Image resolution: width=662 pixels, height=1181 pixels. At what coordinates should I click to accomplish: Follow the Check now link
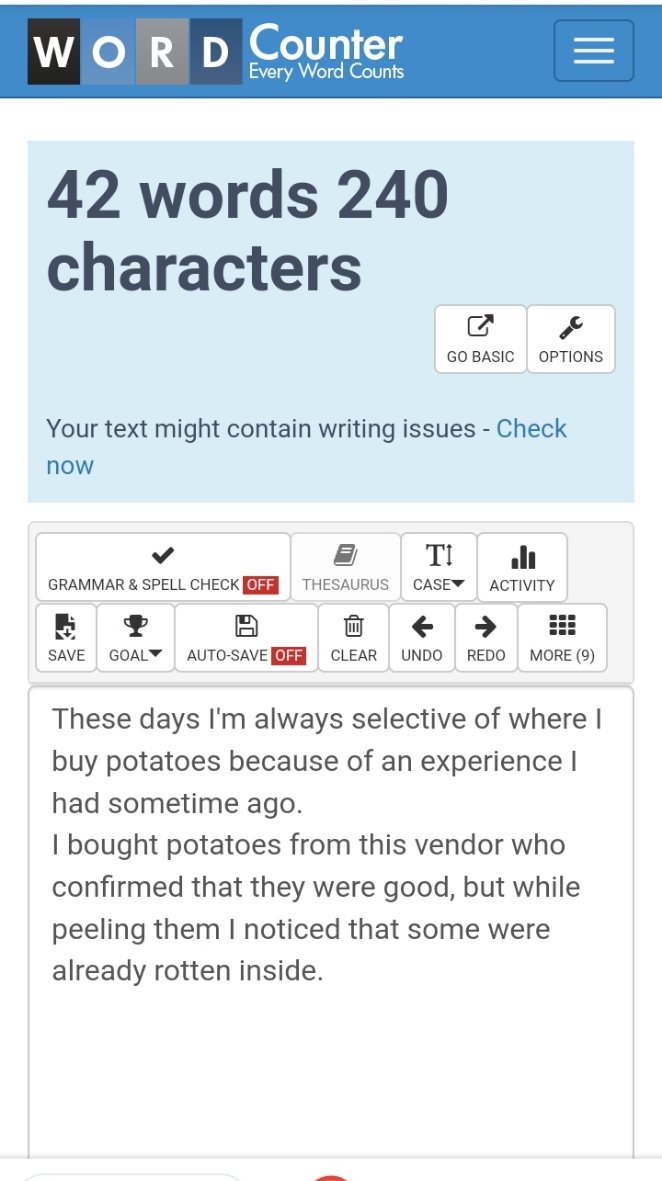(x=307, y=447)
